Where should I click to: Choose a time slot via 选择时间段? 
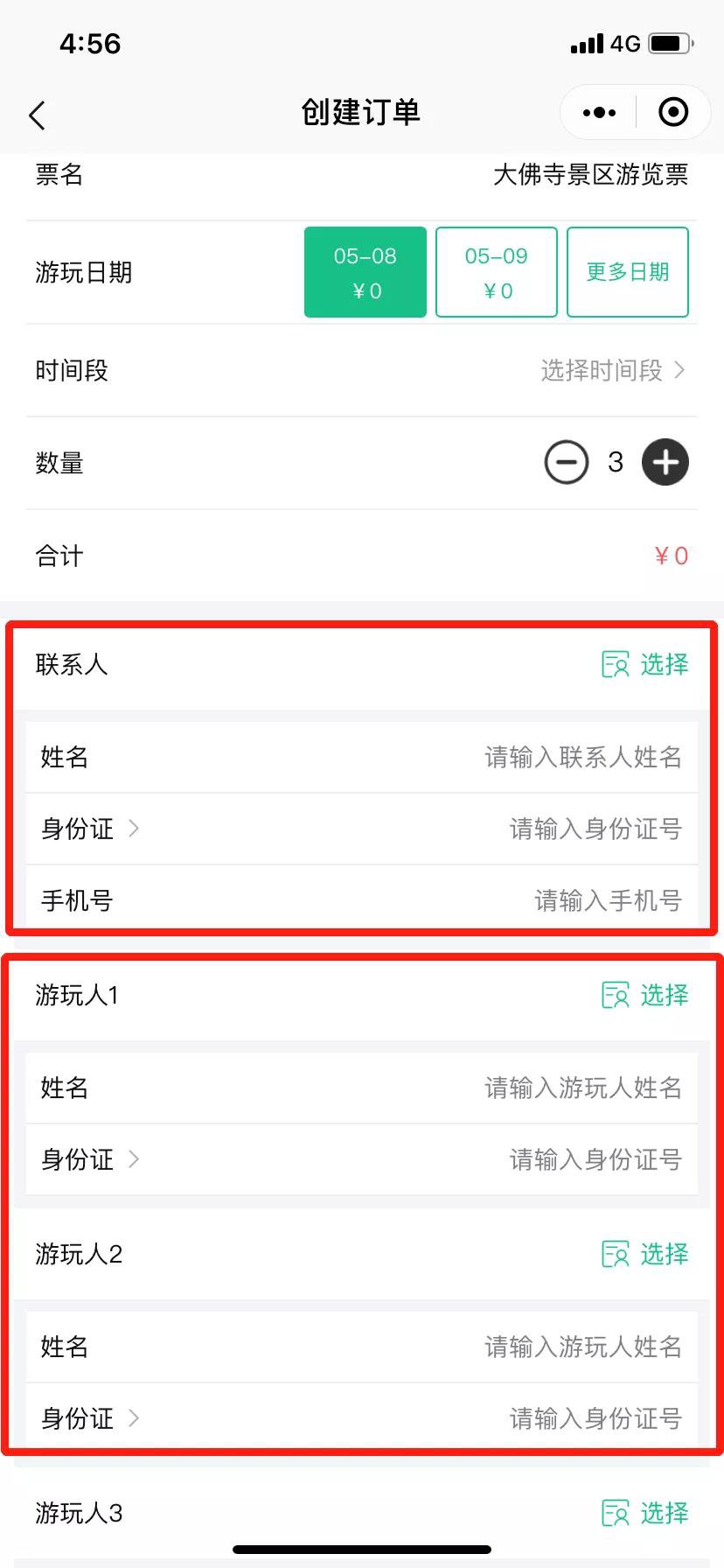[x=611, y=370]
